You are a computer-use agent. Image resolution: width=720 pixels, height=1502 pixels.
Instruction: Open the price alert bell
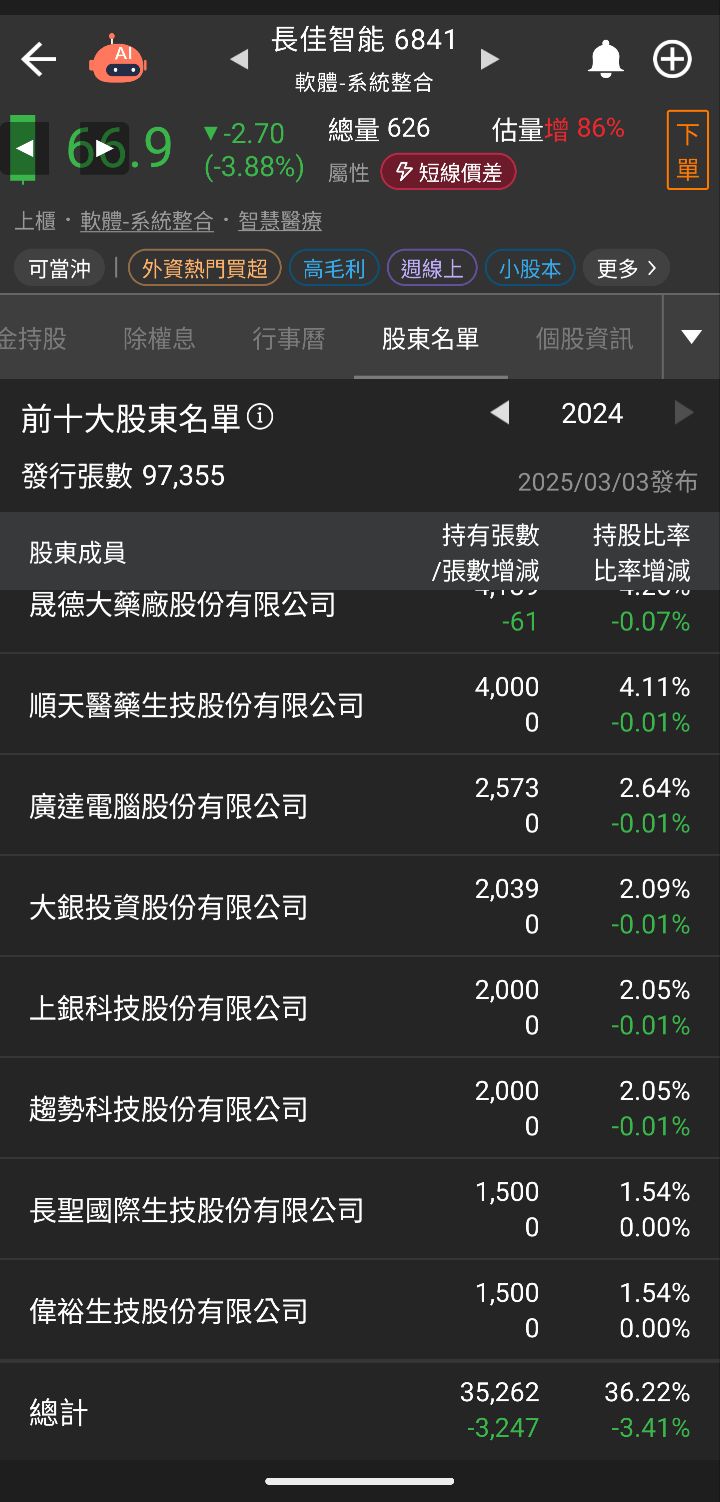(605, 60)
